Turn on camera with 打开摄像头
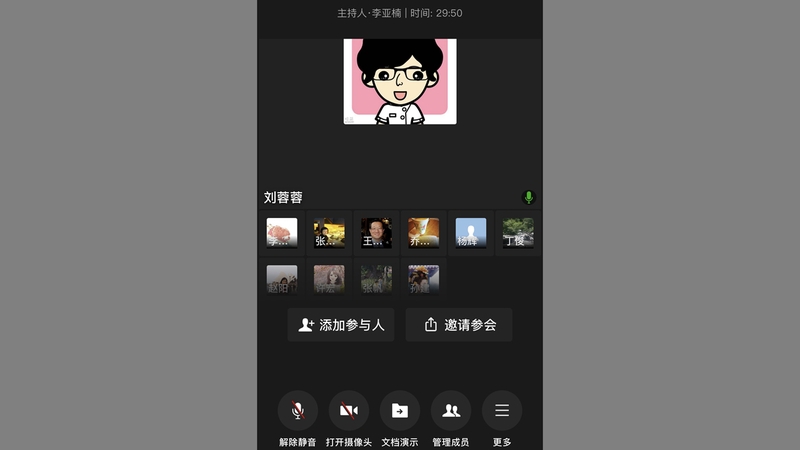Viewport: 800px width, 450px height. [348, 410]
